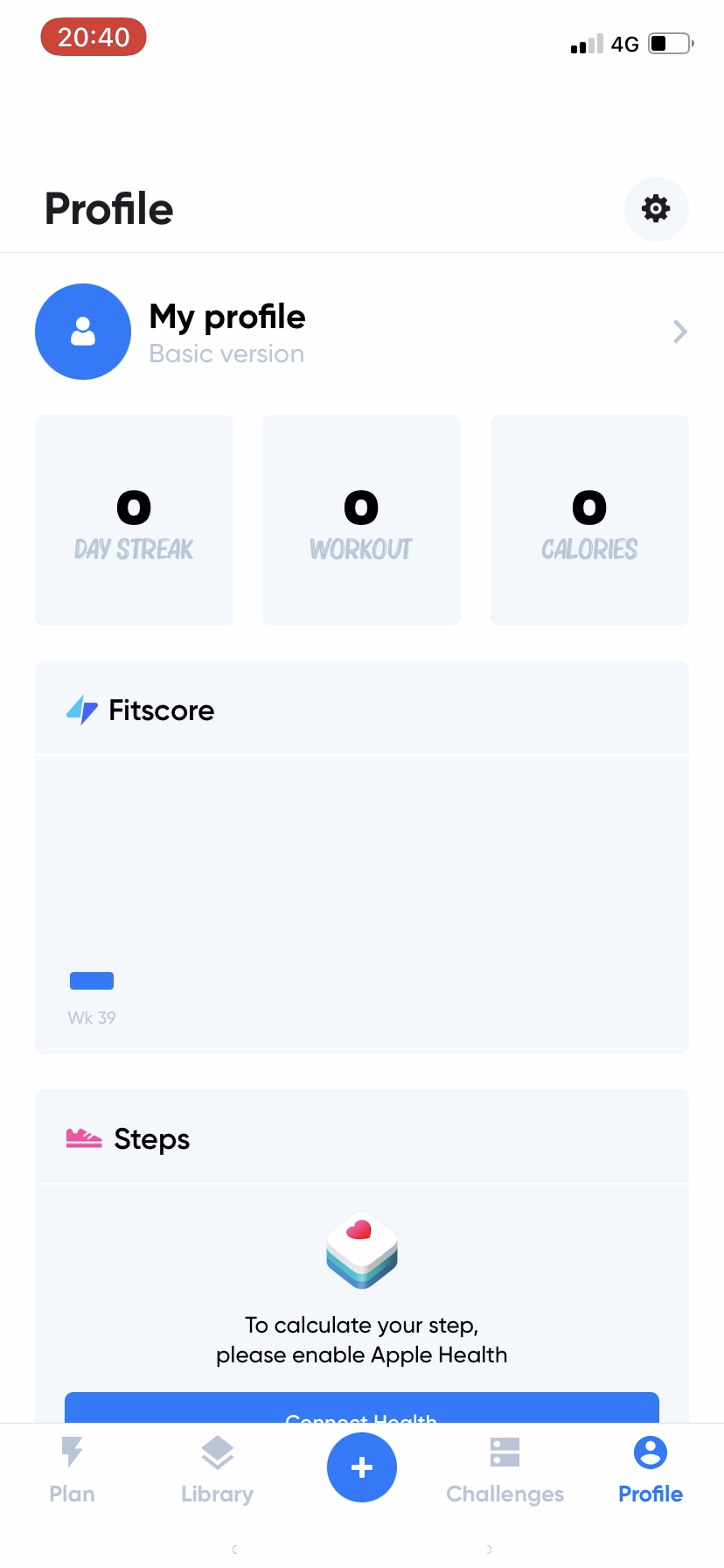Click the Wk 39 bar in Fitscore chart
The width and height of the screenshot is (724, 1568).
click(91, 981)
